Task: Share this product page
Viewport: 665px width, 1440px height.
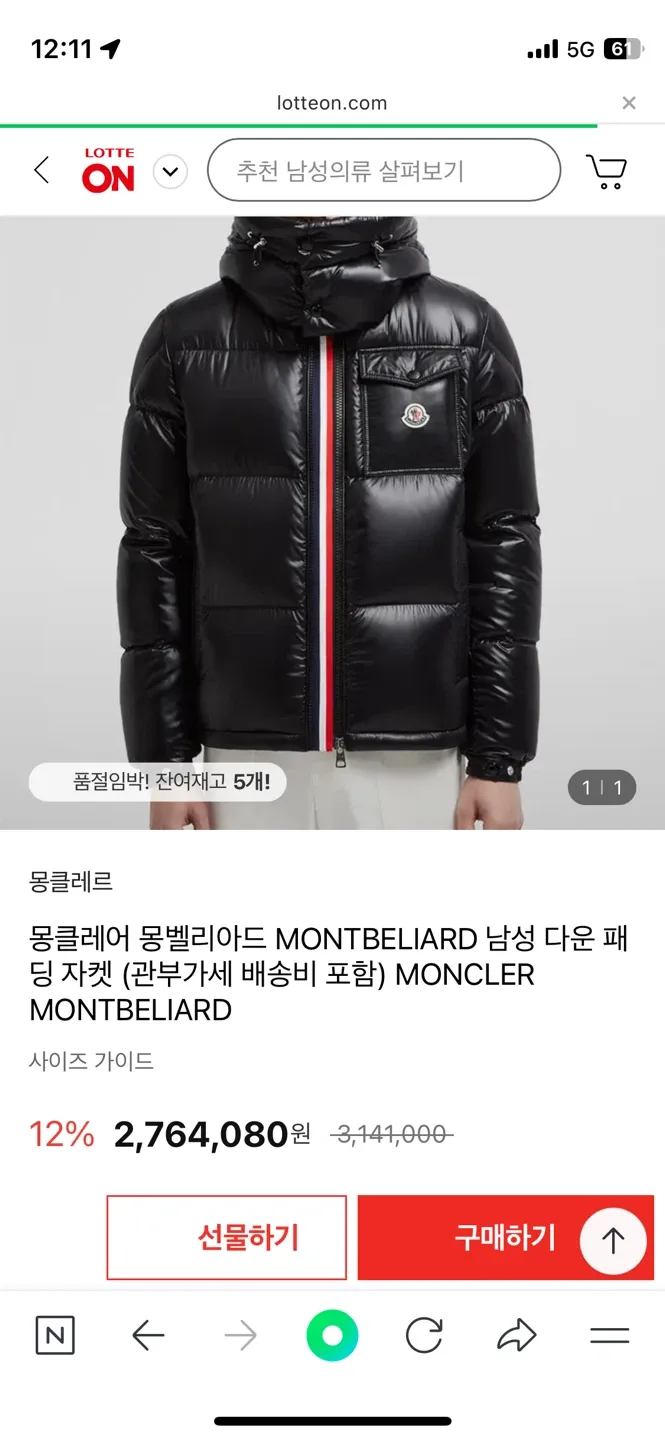Action: coord(516,1336)
